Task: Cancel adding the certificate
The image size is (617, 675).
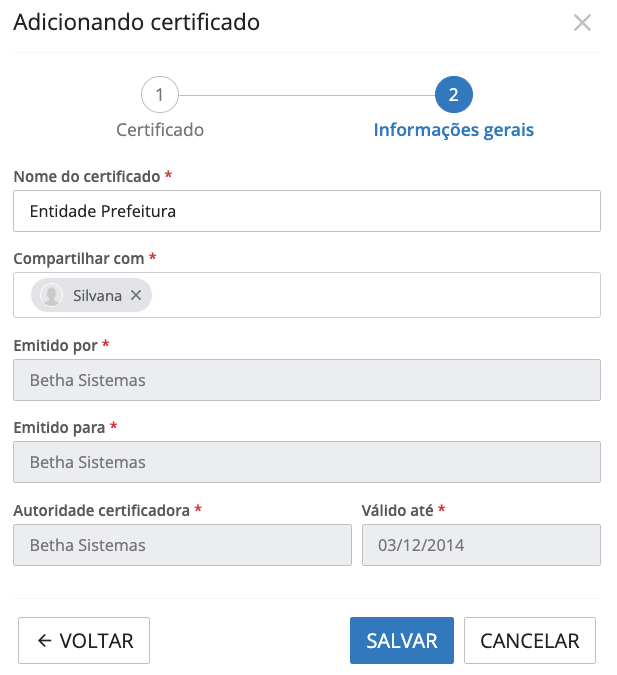Action: point(530,641)
